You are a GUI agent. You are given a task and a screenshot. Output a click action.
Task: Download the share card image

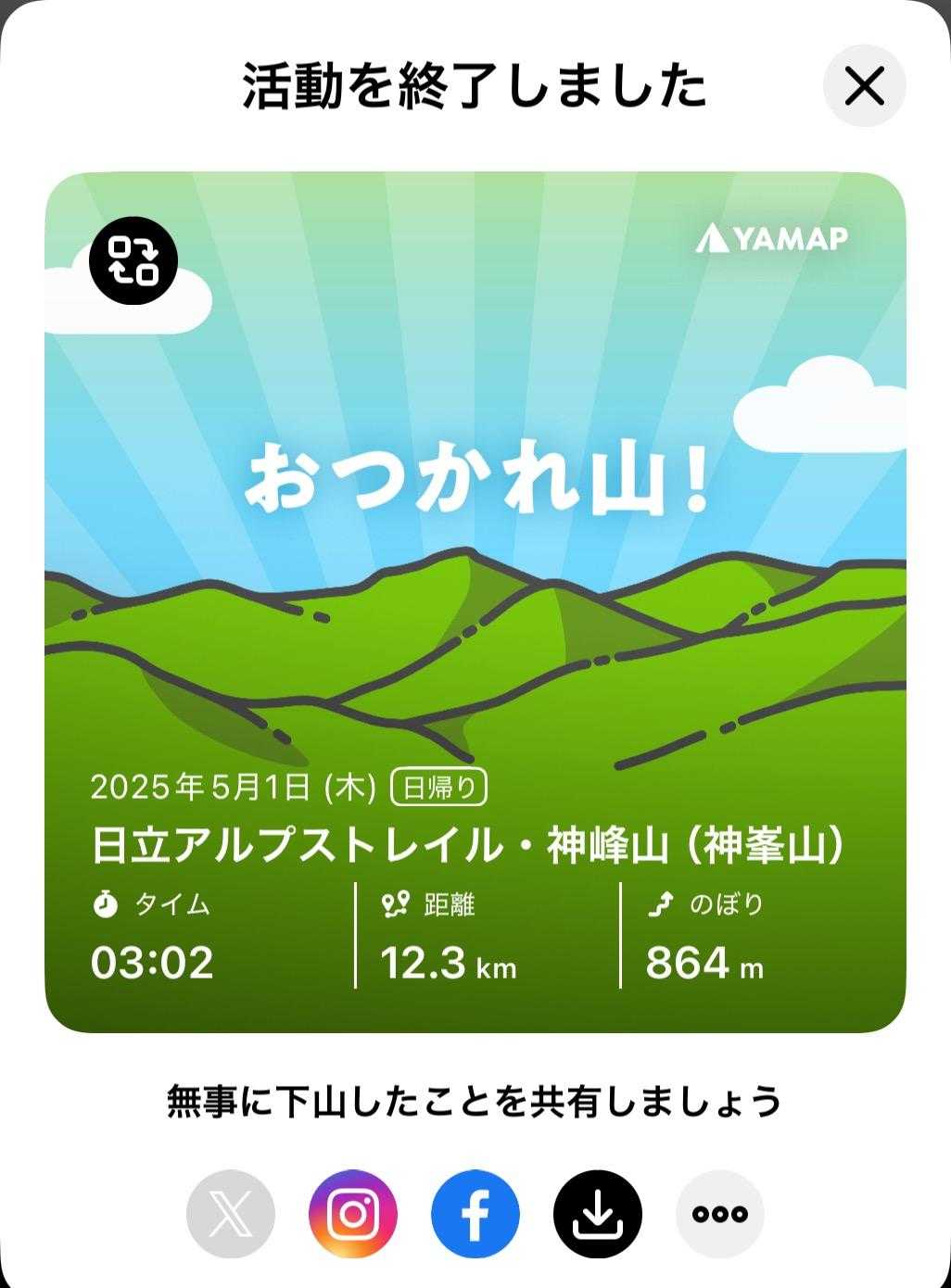[x=597, y=1213]
